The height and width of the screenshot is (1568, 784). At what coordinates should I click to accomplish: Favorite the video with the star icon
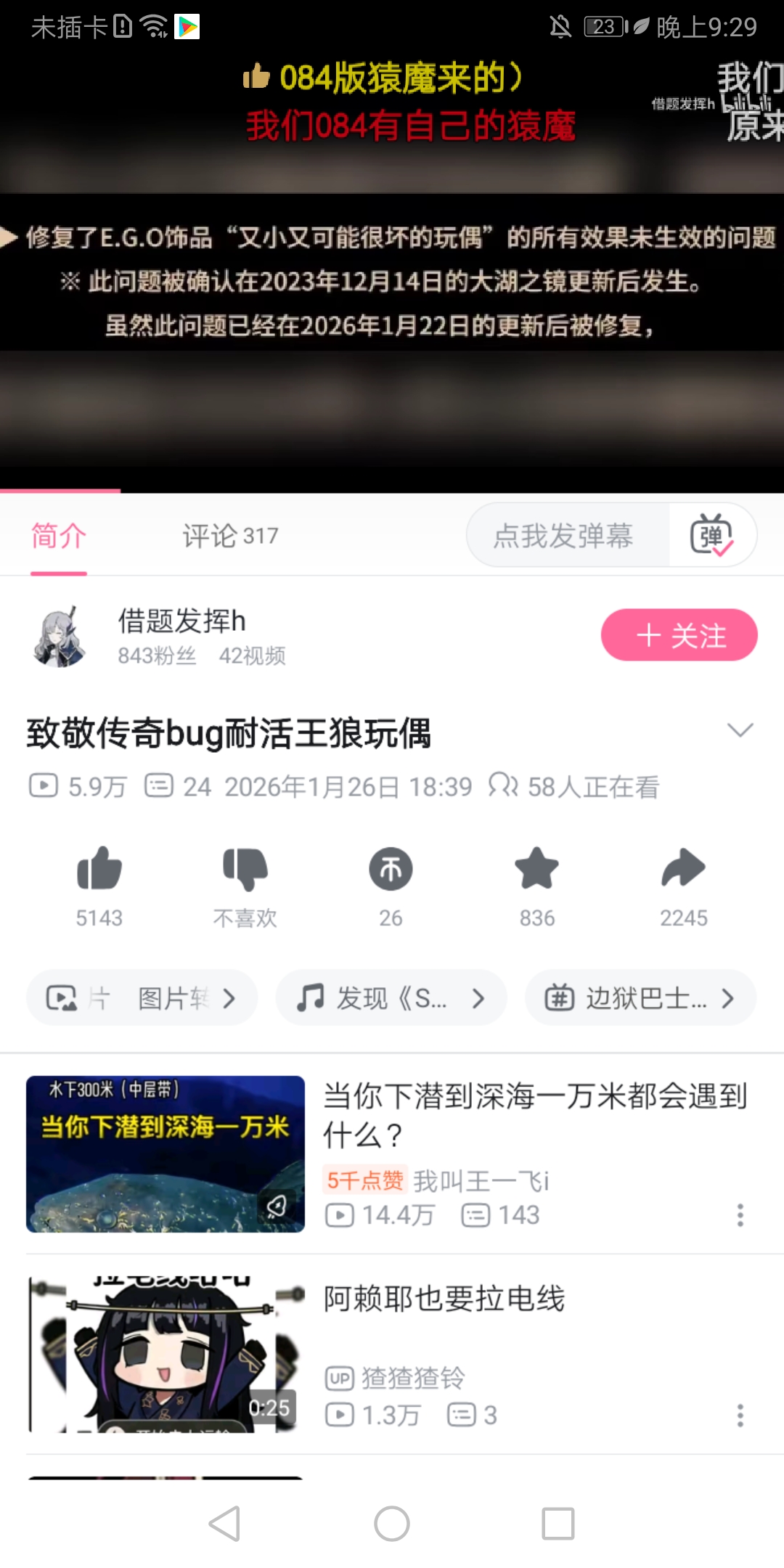point(536,870)
